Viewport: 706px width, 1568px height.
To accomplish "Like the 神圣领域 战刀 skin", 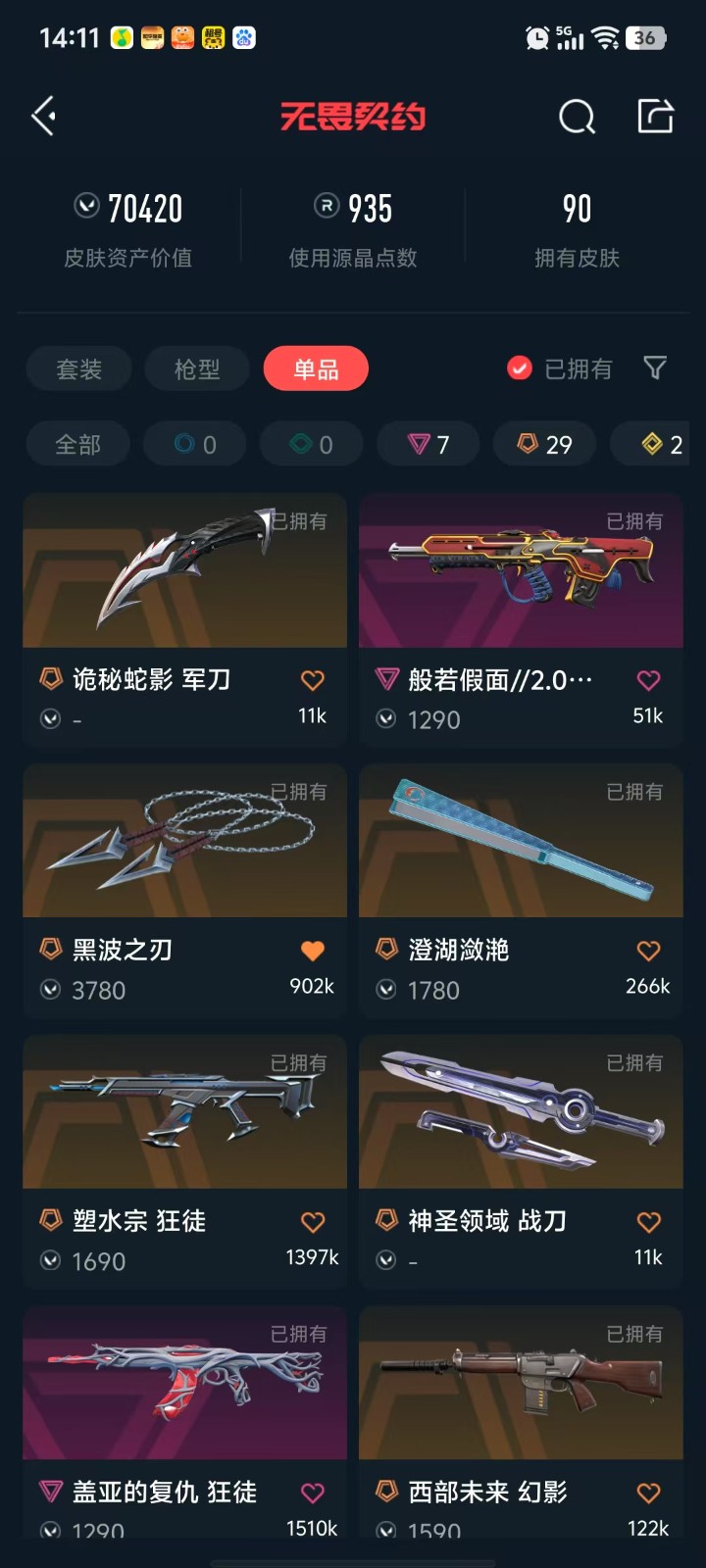I will [648, 1222].
